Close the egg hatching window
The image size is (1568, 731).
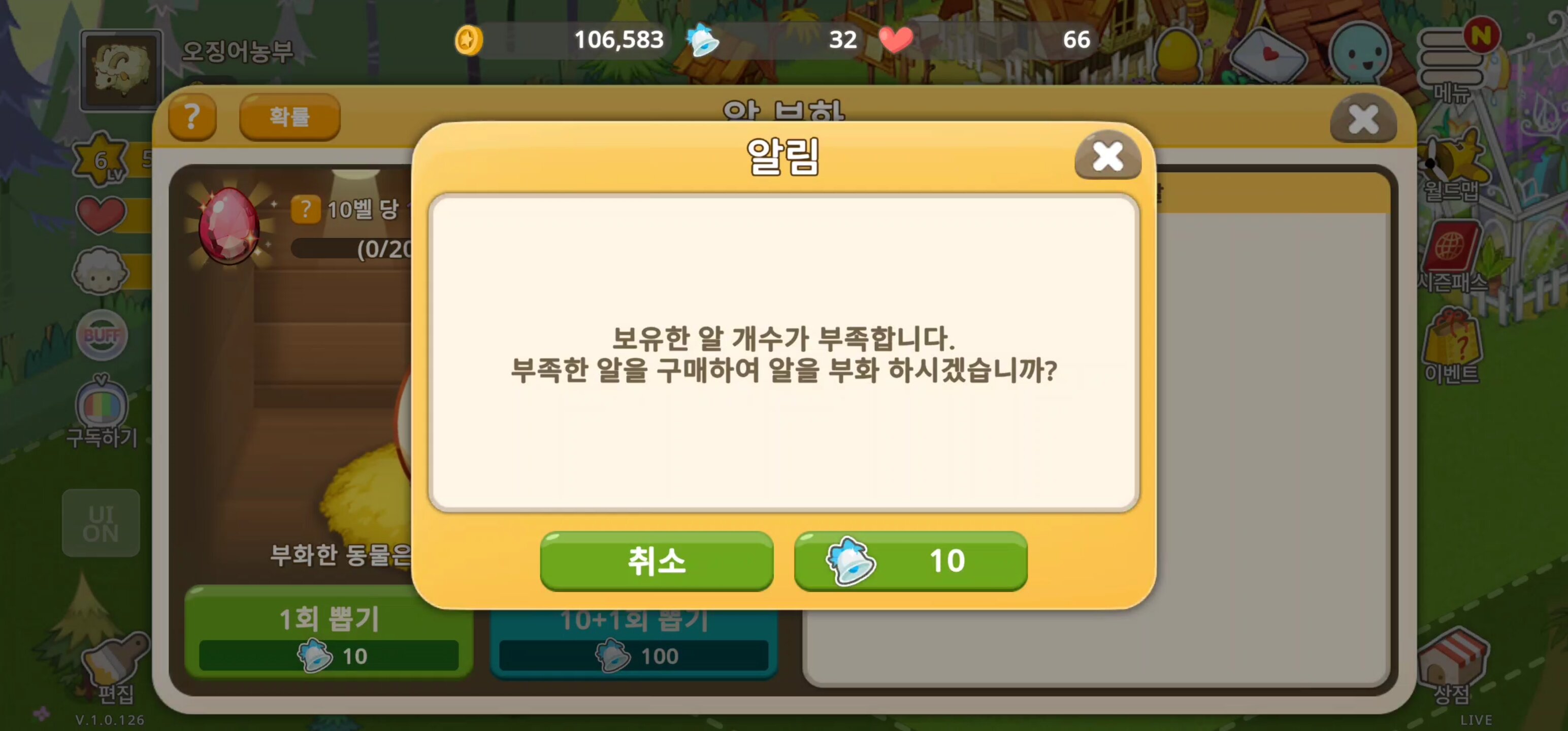pos(1363,119)
